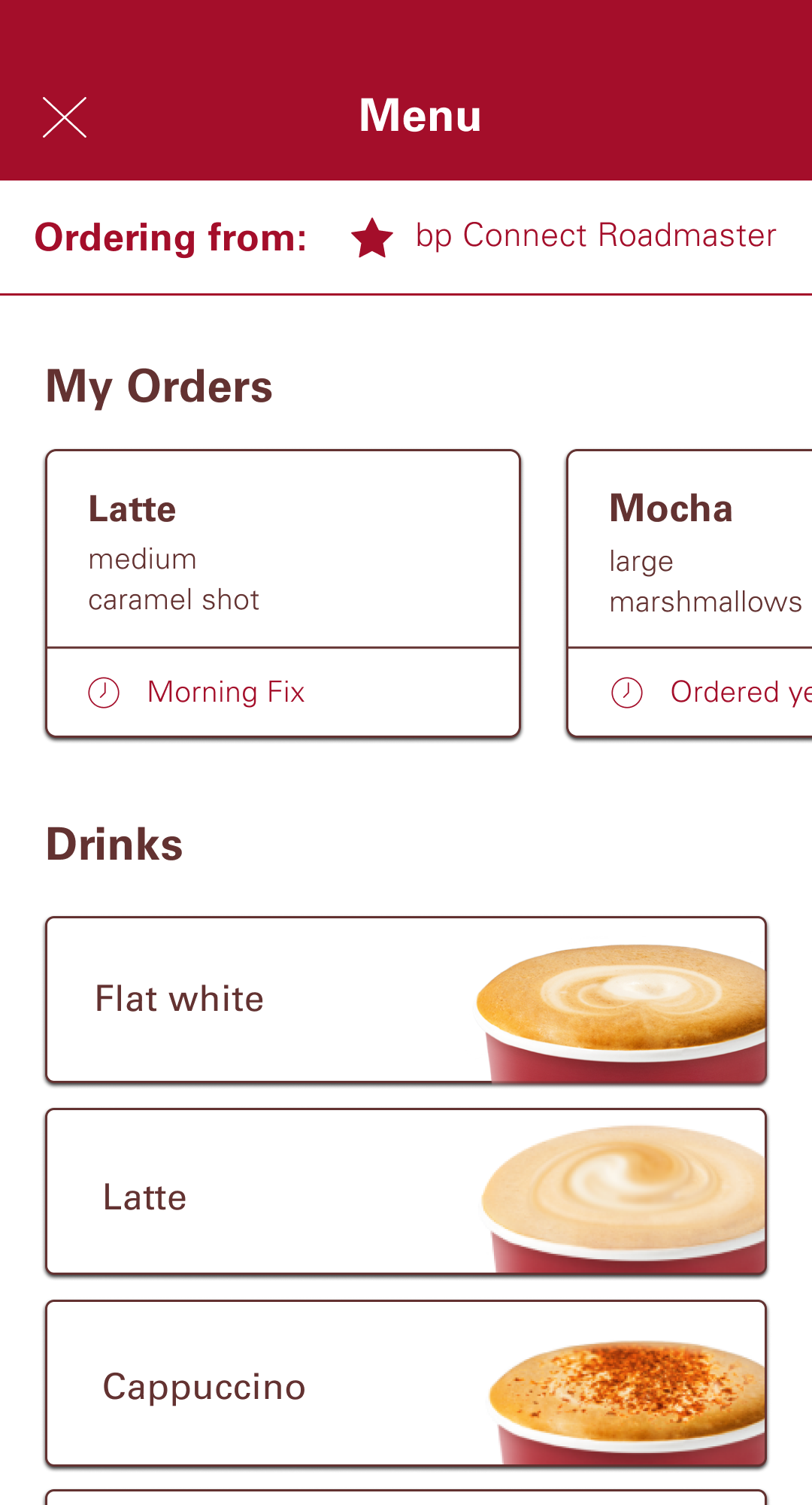Viewport: 812px width, 1505px height.
Task: Pick the Cappuccino drink
Action: pos(406,1383)
